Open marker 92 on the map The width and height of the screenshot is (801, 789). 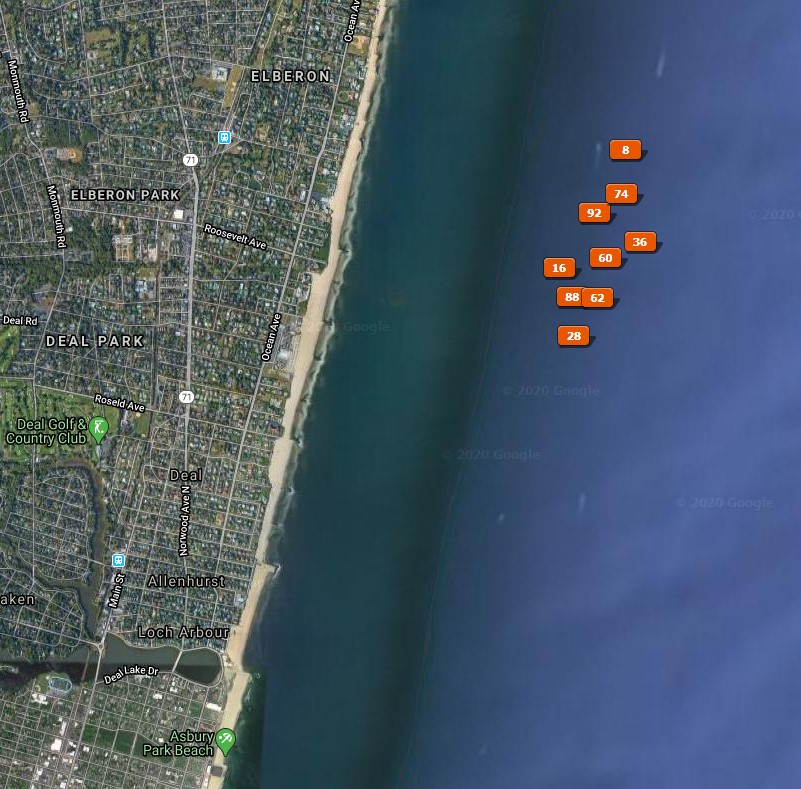pyautogui.click(x=594, y=212)
